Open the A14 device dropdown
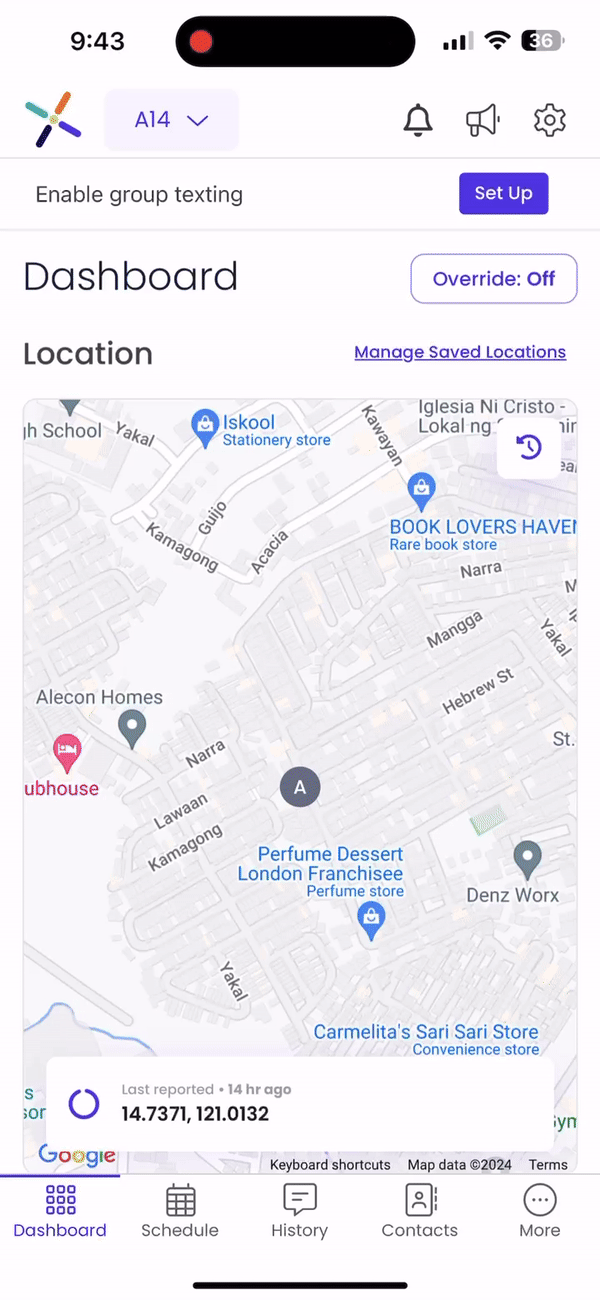 click(x=171, y=120)
